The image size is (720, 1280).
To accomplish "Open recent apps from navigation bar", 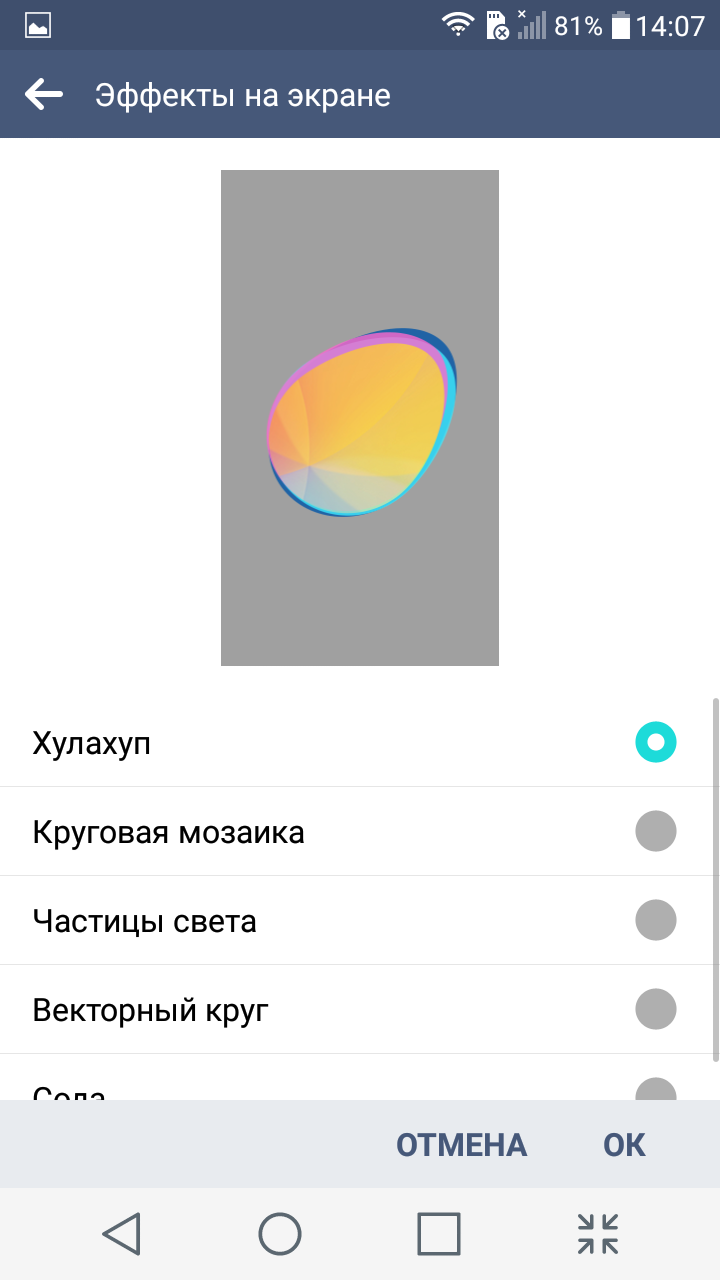I will pyautogui.click(x=438, y=1234).
